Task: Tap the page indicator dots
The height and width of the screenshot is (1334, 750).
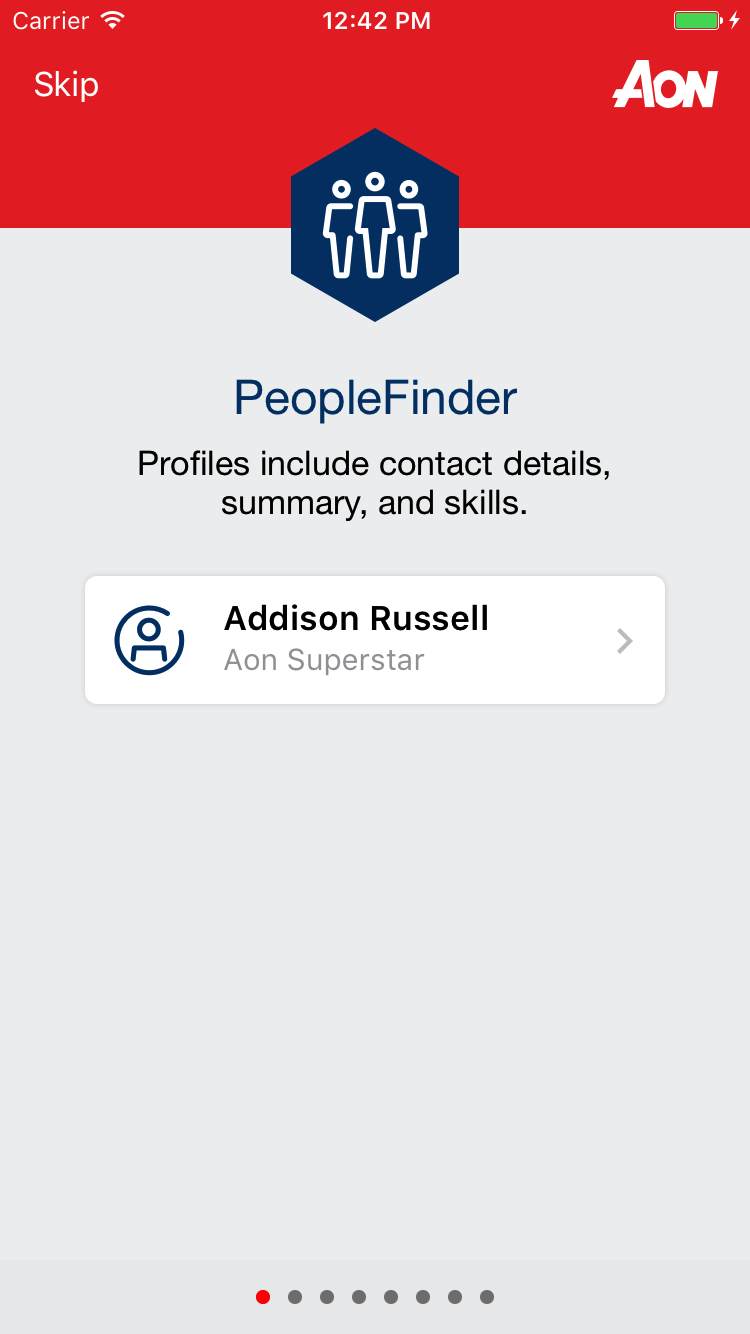Action: [375, 1297]
